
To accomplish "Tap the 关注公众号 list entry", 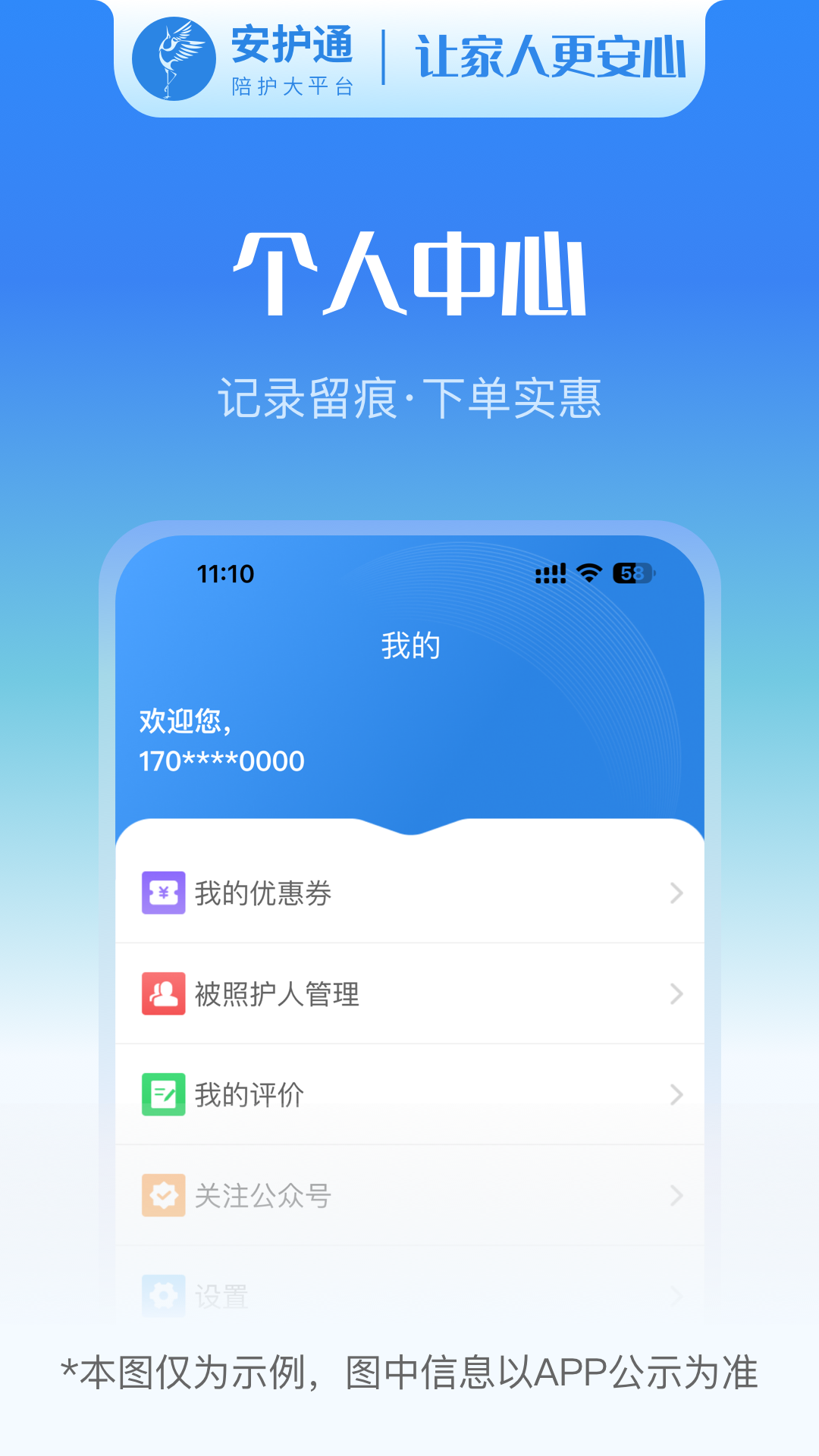I will point(263,1195).
